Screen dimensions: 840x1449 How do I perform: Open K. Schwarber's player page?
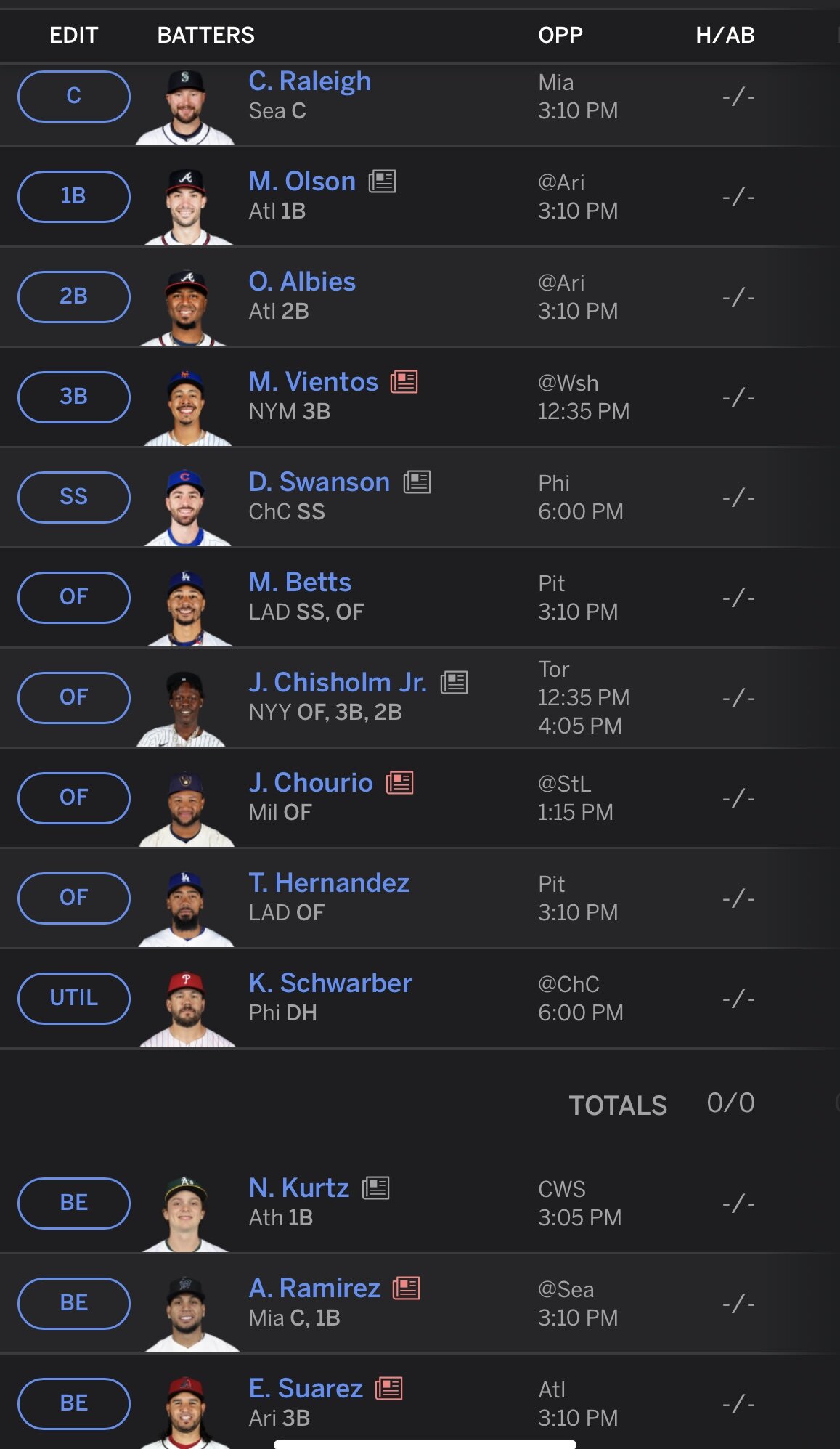330,983
